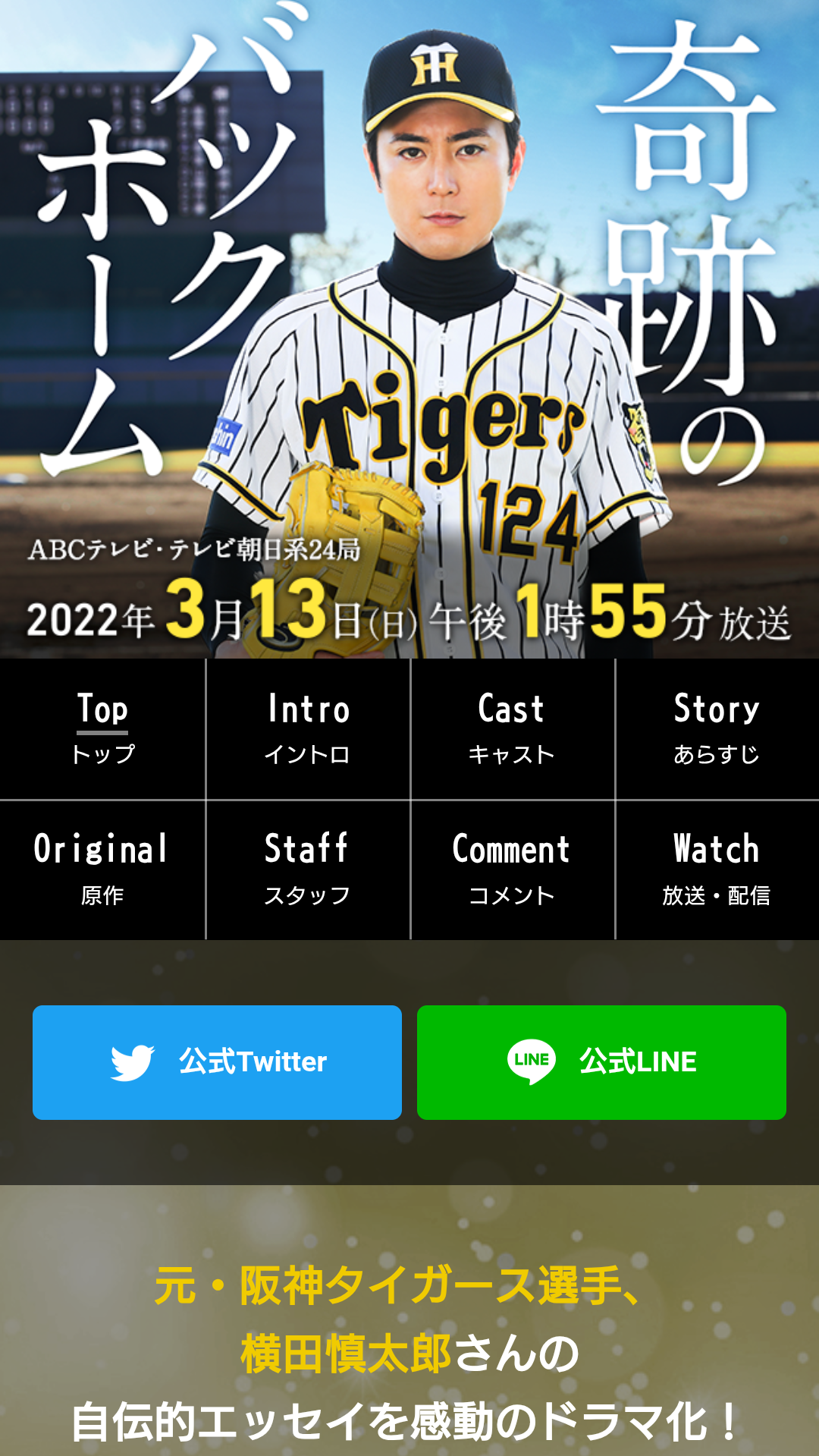Open the Staff section
This screenshot has width=819, height=1456.
click(308, 870)
